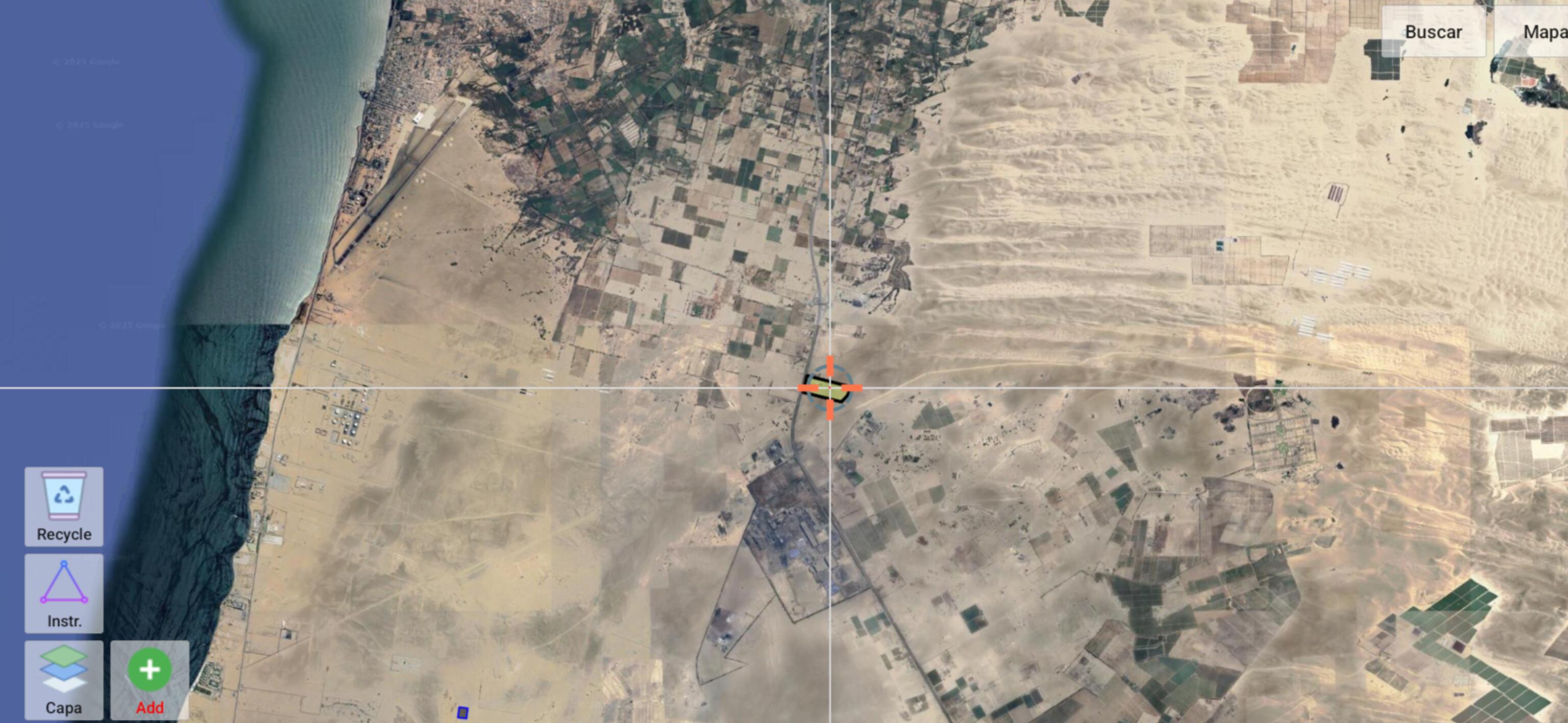Select the small blue square marker

(462, 712)
